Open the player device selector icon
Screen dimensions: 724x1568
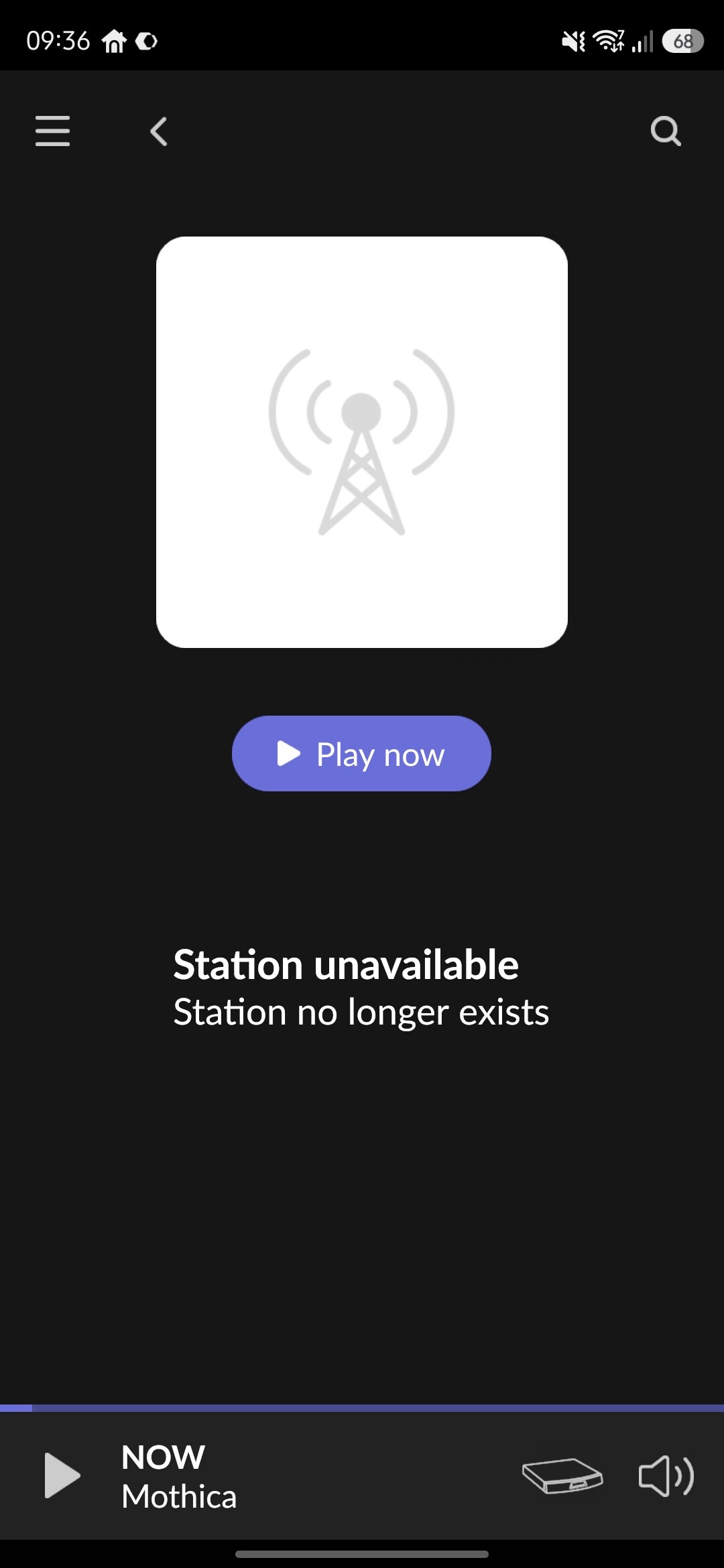coord(562,1476)
